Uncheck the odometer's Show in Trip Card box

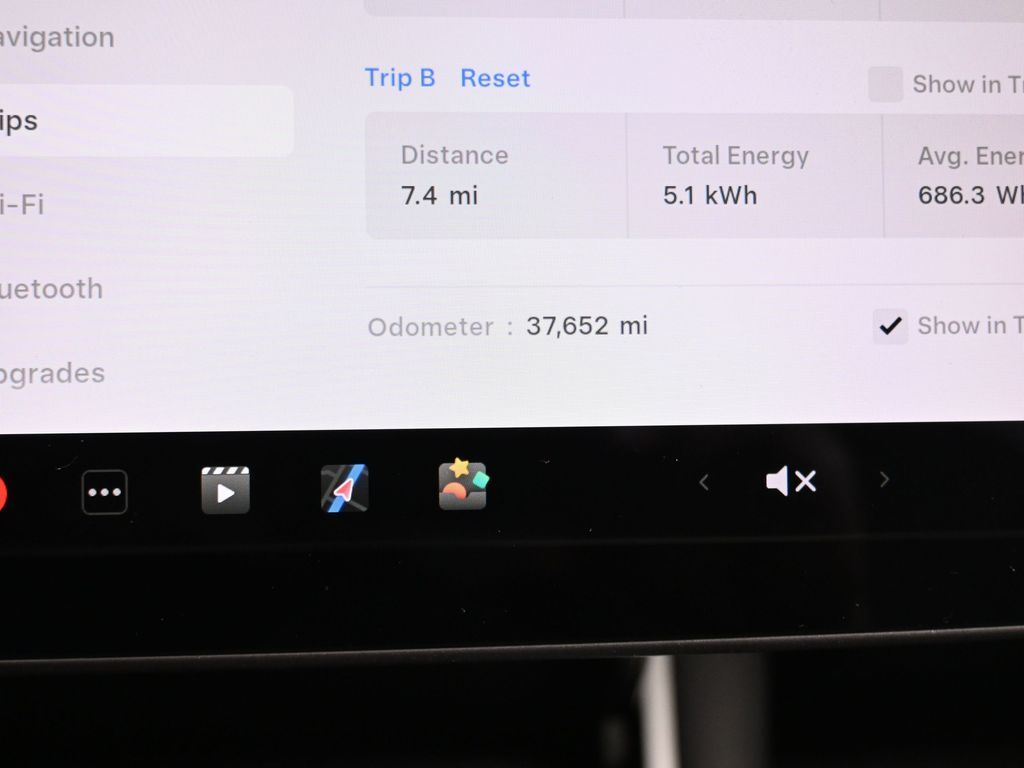click(890, 326)
